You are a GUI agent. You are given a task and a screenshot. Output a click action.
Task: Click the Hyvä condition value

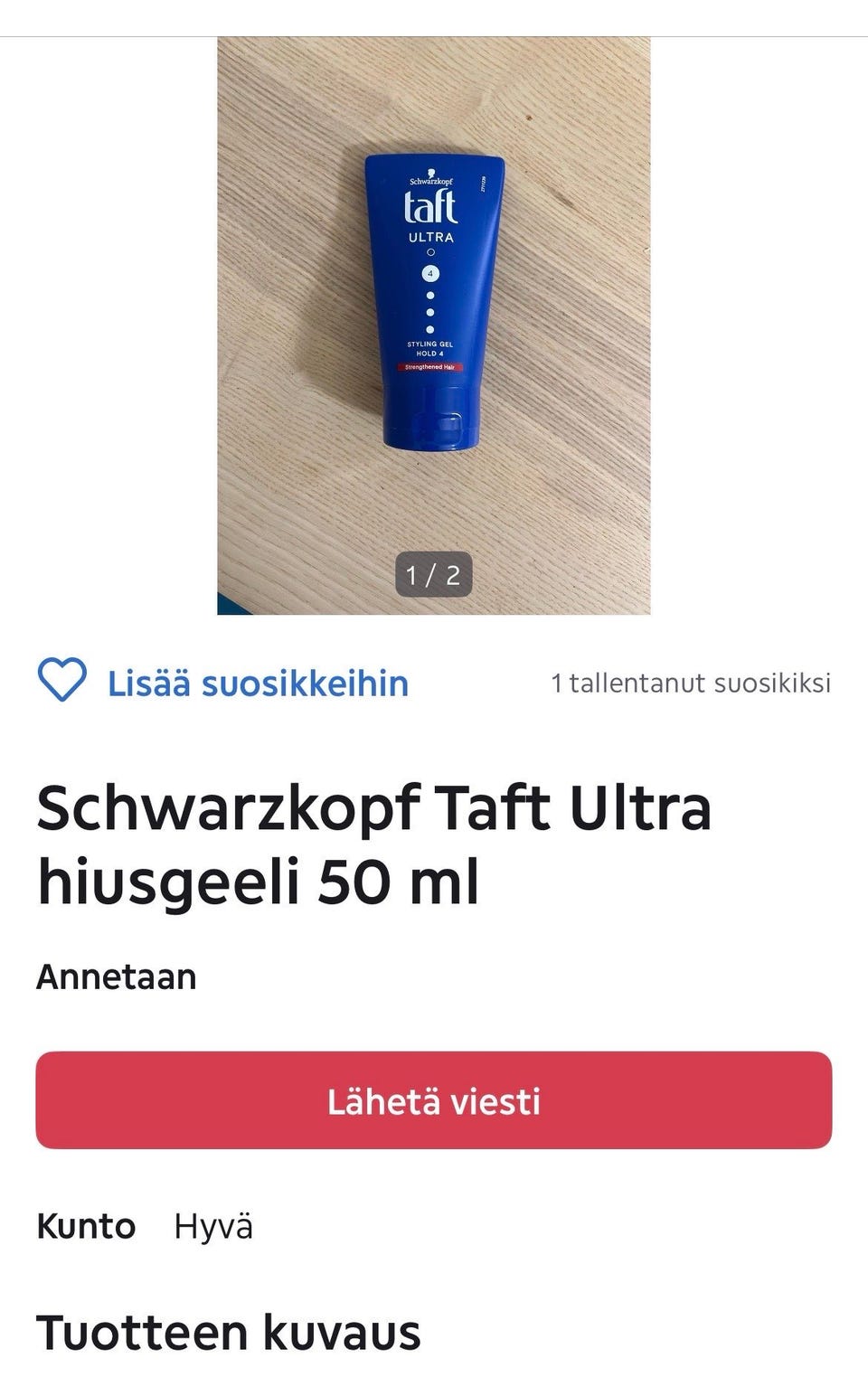[x=212, y=1228]
